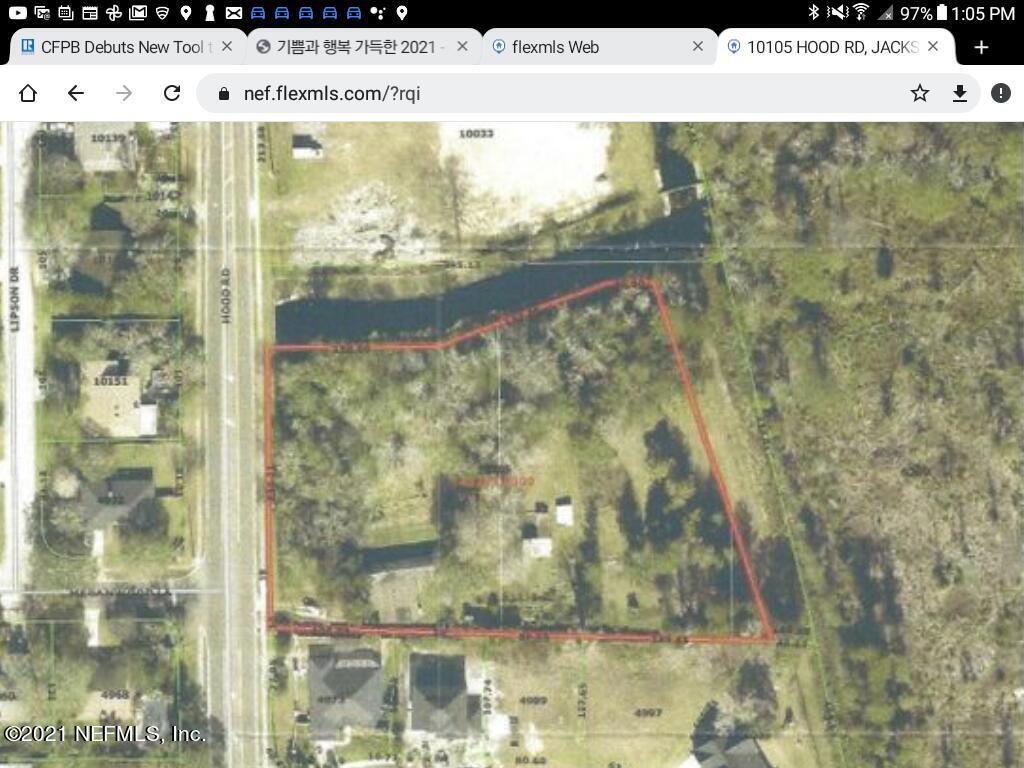Close the 10105 HOOD RD tab
Viewport: 1024px width, 768px height.
933,47
